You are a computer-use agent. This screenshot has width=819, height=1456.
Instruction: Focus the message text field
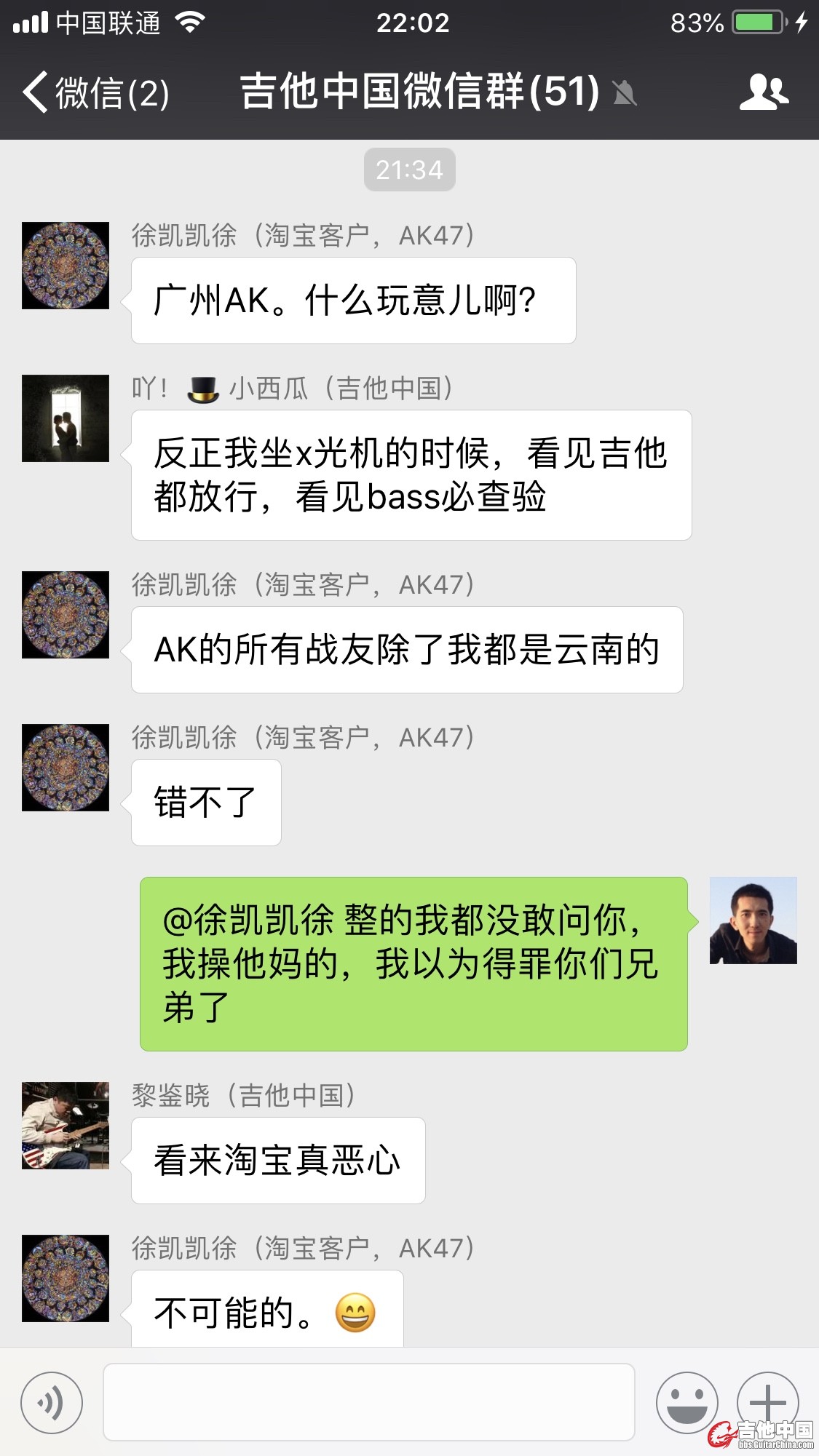[x=368, y=1403]
